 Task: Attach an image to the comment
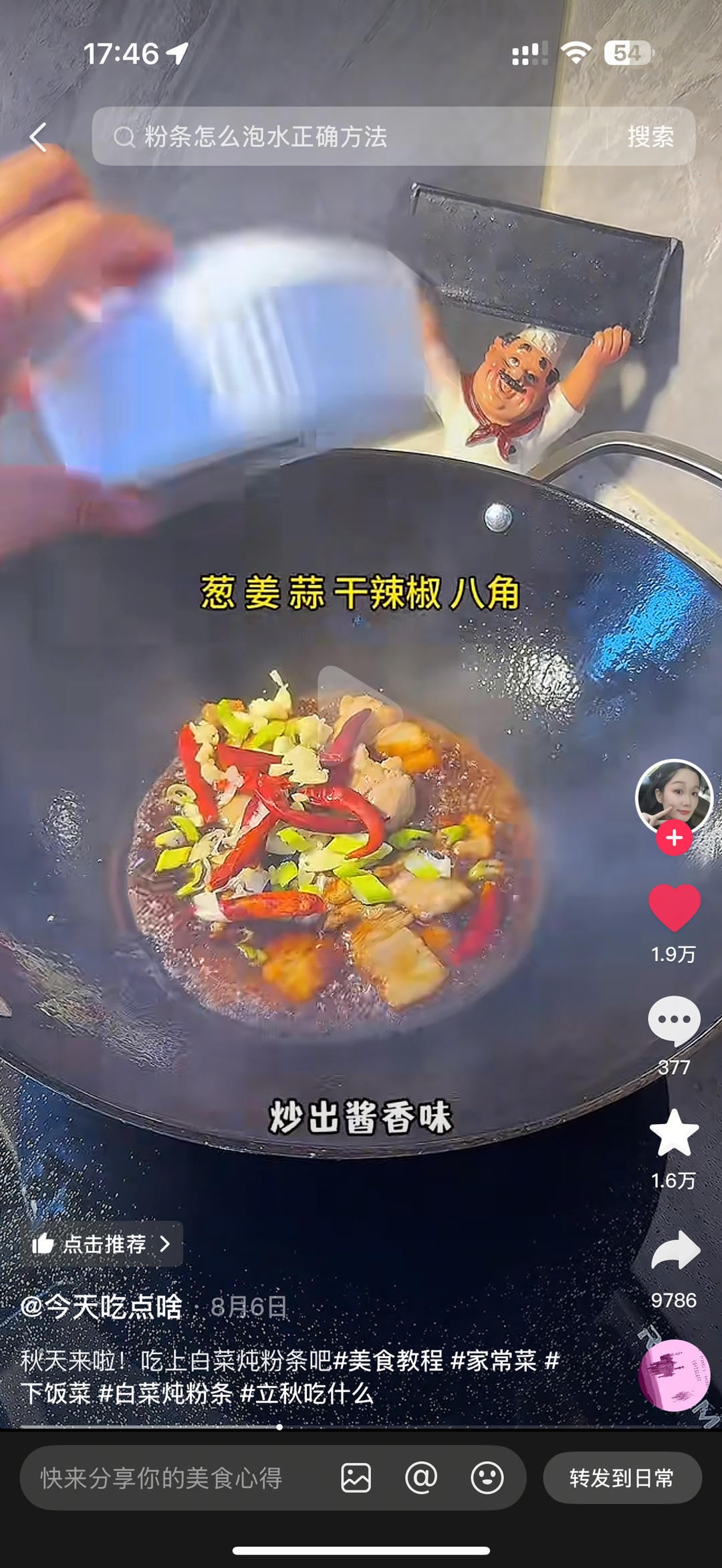click(356, 1478)
